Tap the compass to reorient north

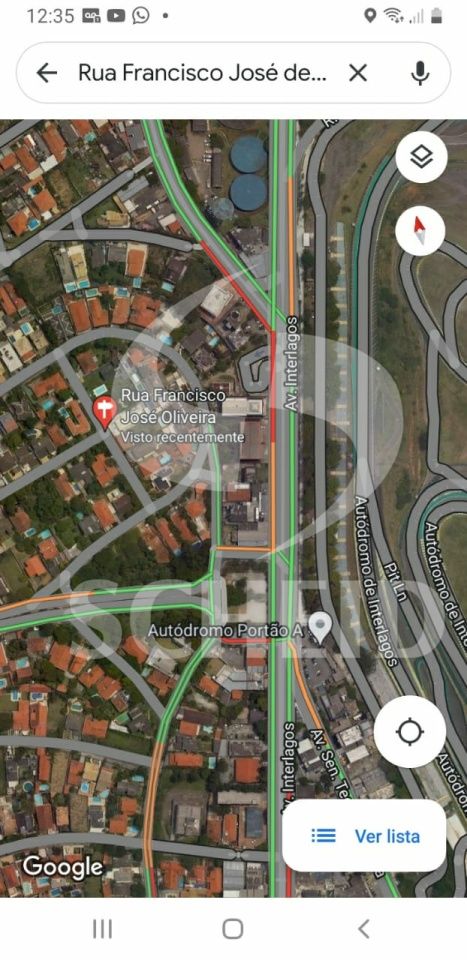coord(420,231)
